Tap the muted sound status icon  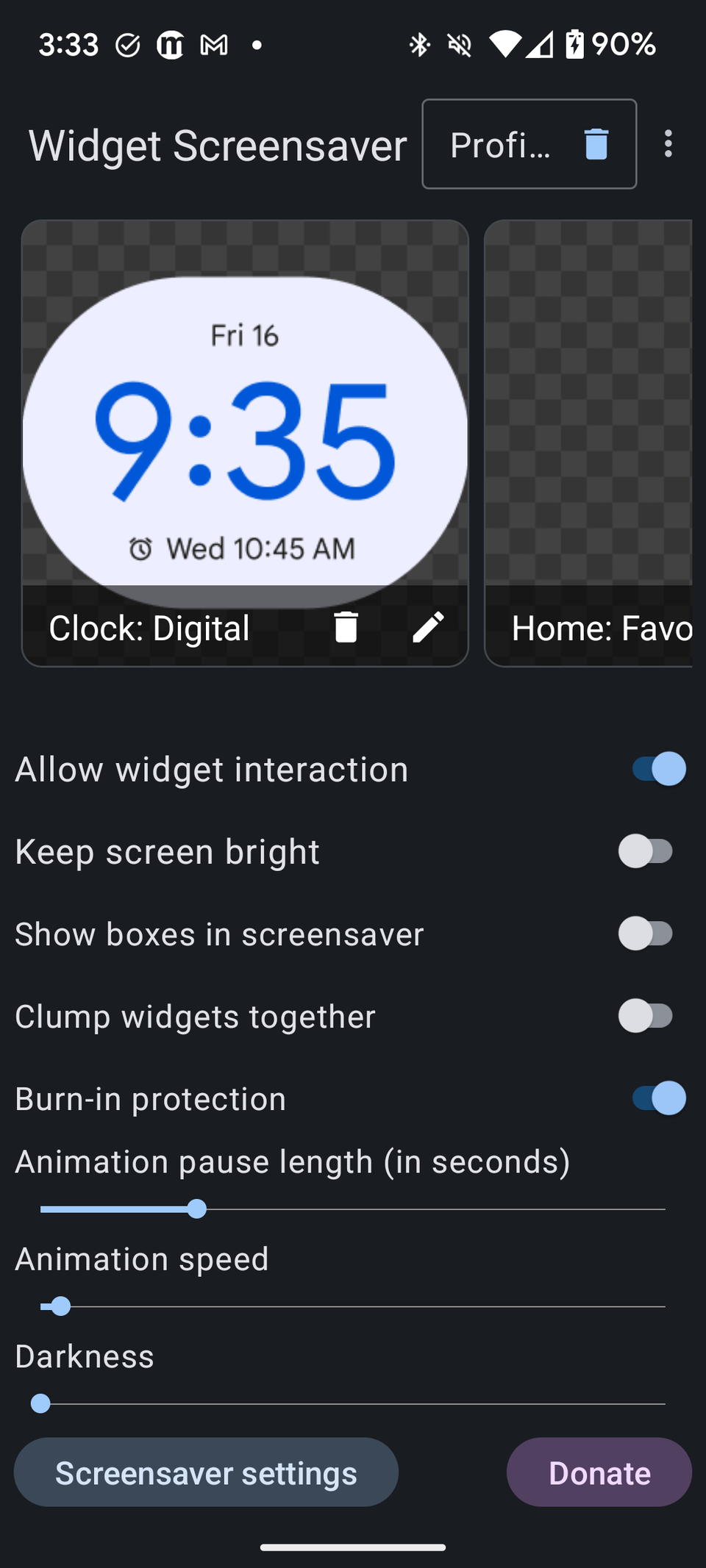pos(459,44)
